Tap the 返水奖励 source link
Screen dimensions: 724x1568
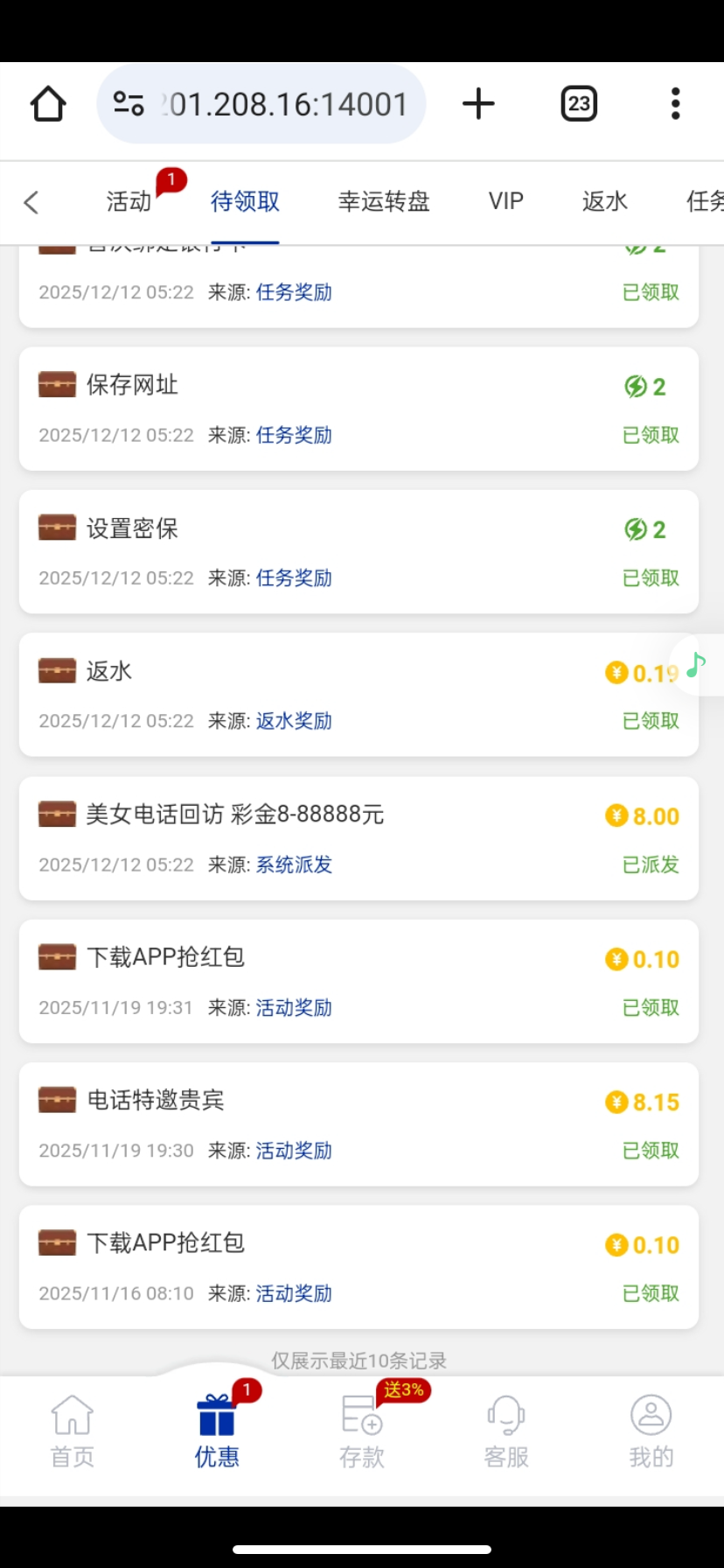point(294,722)
